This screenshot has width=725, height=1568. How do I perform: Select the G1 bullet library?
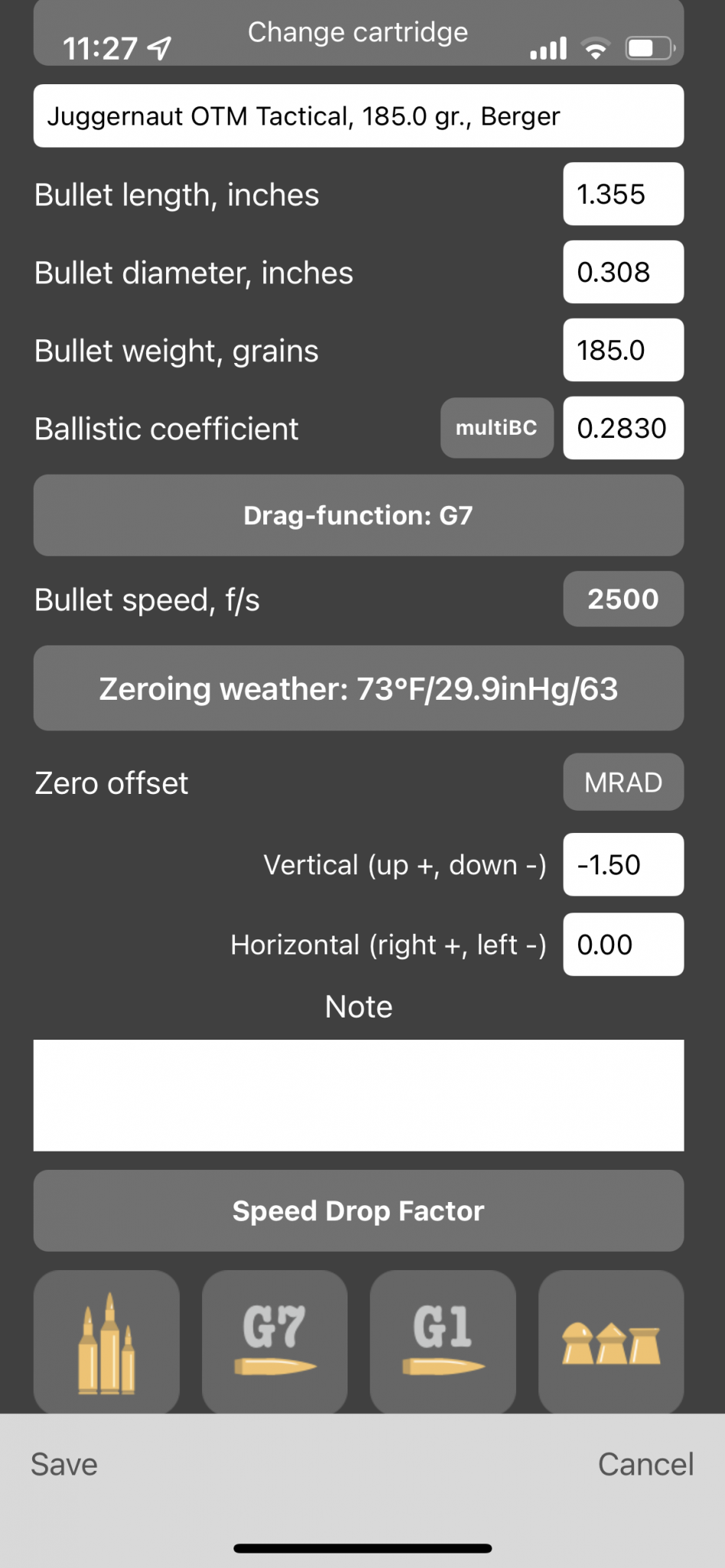click(443, 1341)
